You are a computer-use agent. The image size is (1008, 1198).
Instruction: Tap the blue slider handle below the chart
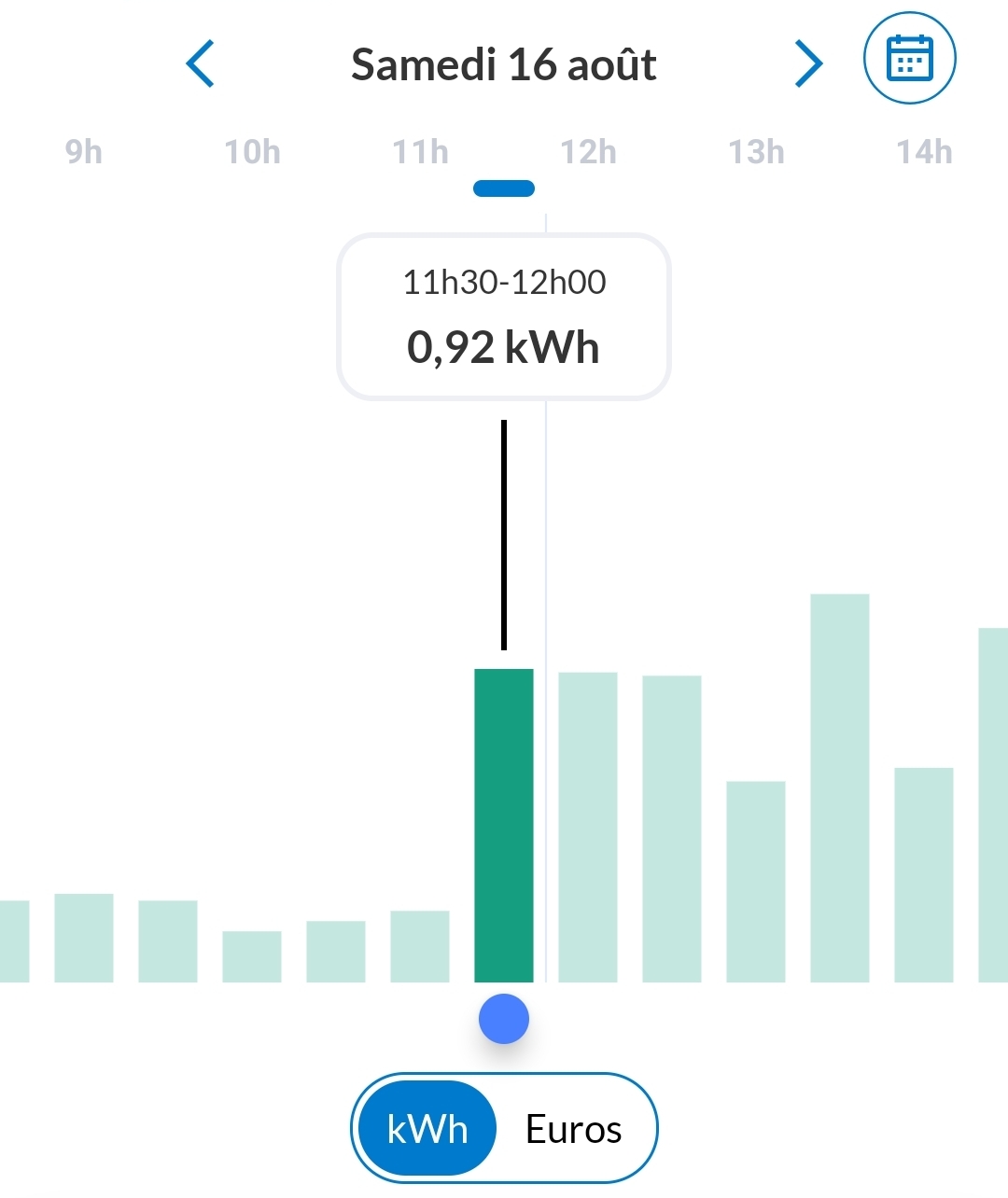tap(504, 1019)
